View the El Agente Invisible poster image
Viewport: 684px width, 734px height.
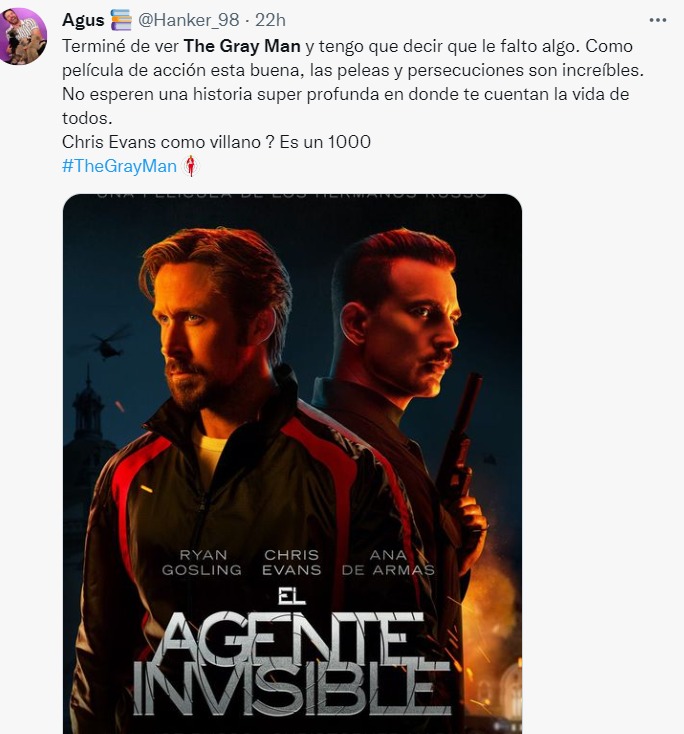click(x=292, y=460)
